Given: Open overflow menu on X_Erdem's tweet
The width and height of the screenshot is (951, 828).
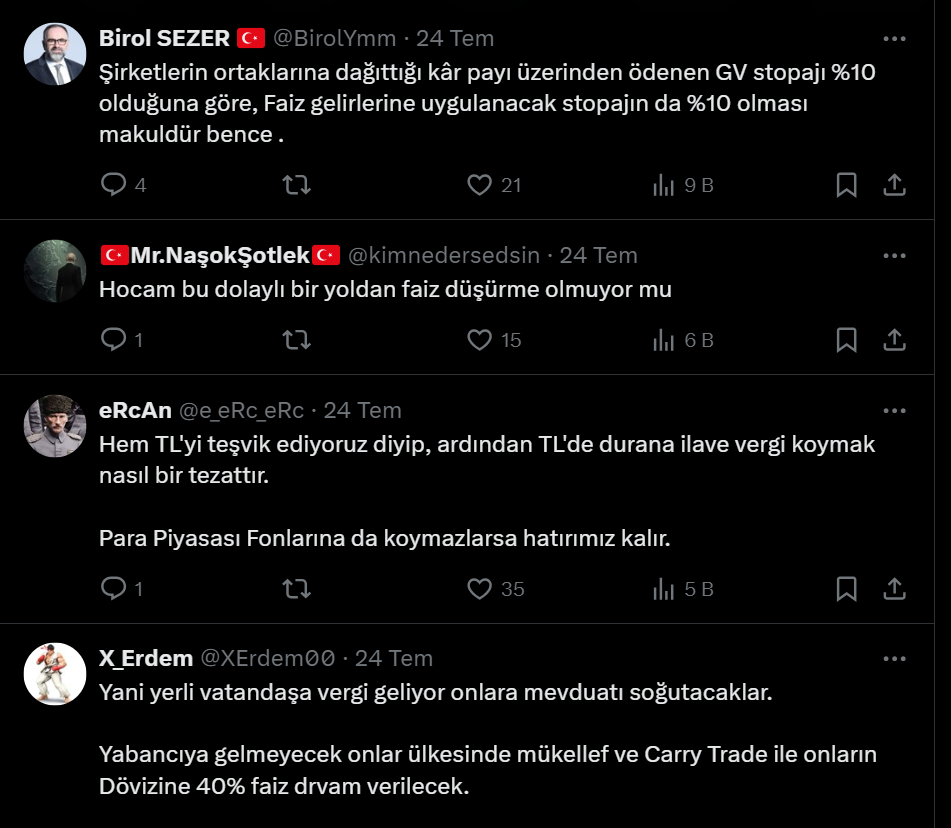Looking at the screenshot, I should pos(894,659).
